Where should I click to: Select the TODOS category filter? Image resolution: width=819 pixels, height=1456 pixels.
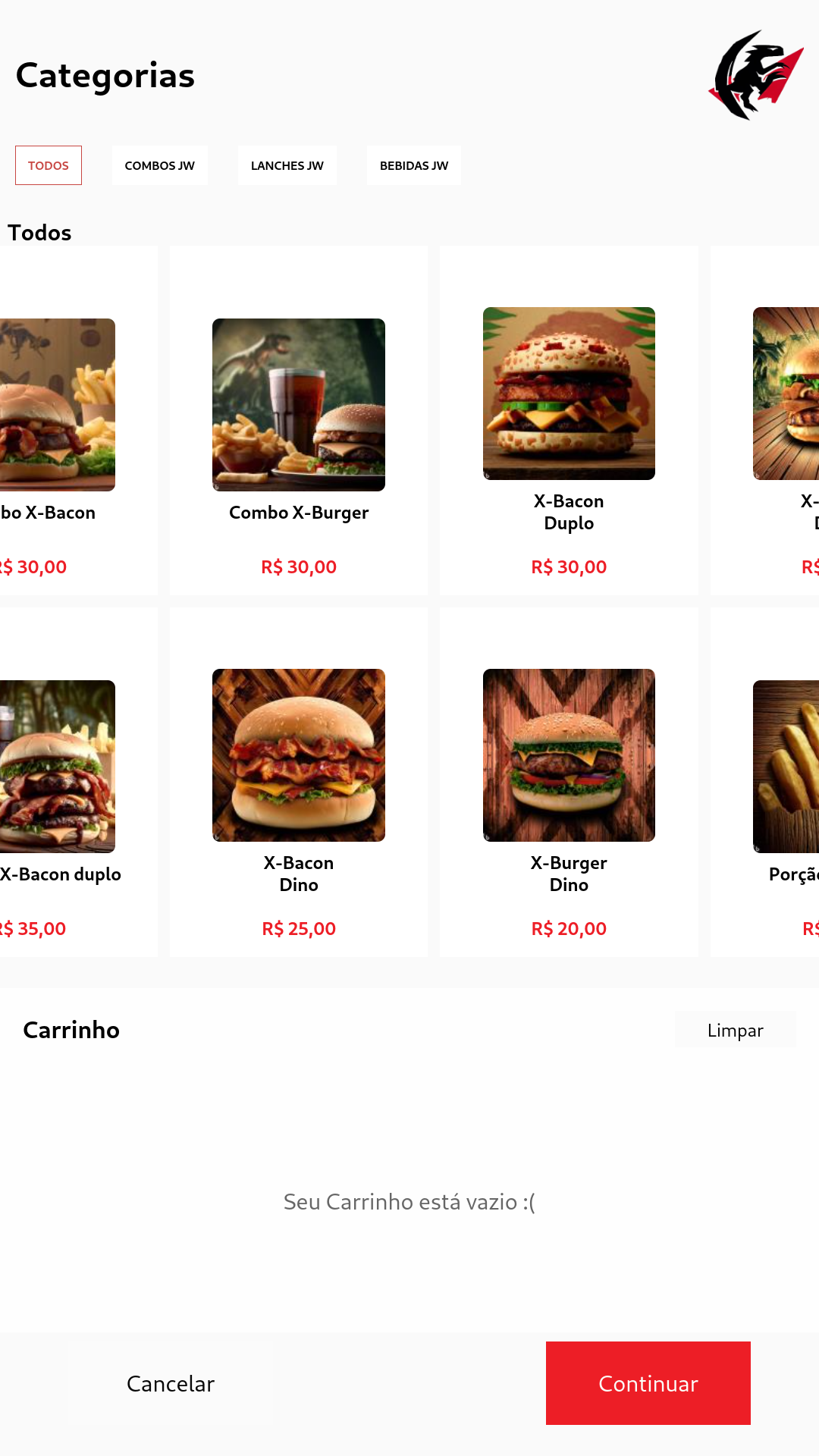point(49,165)
